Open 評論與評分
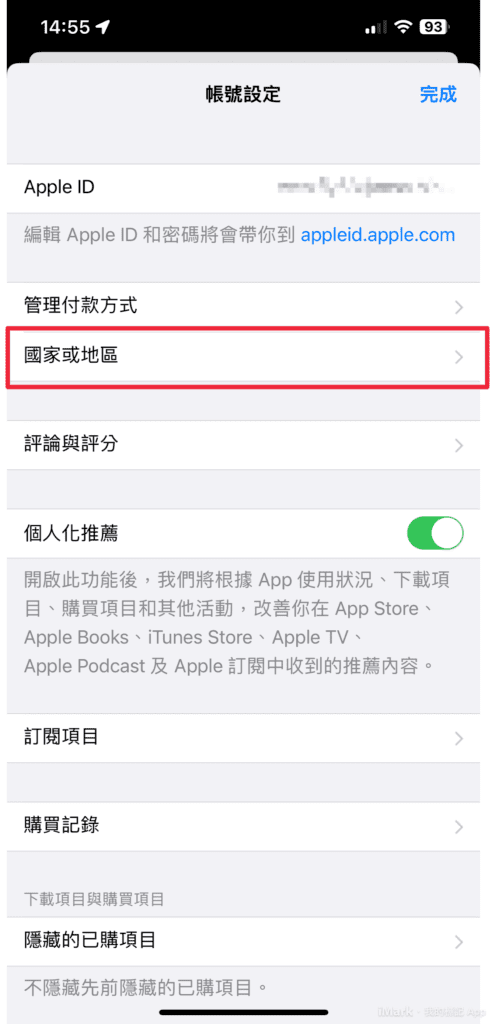 tap(243, 445)
